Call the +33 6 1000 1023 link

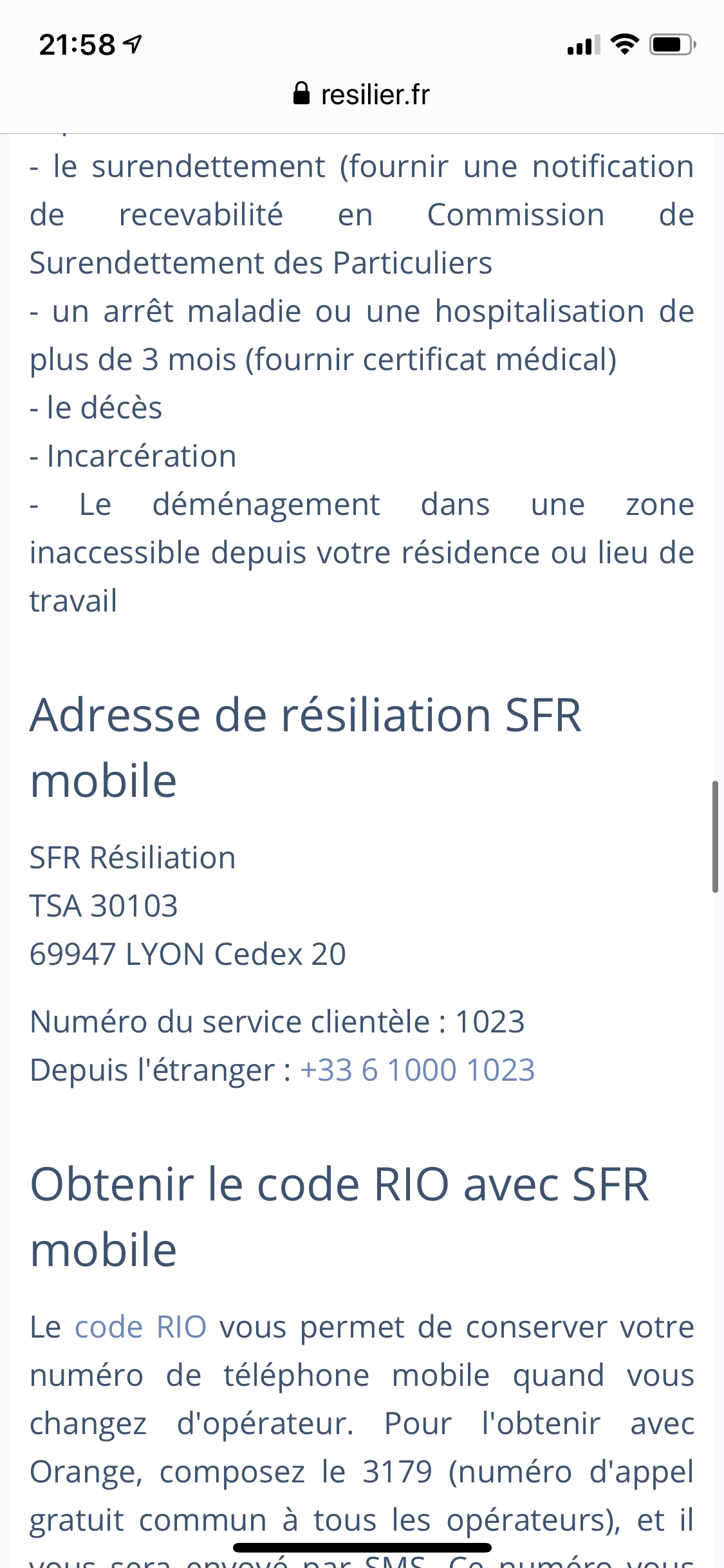click(x=418, y=1069)
